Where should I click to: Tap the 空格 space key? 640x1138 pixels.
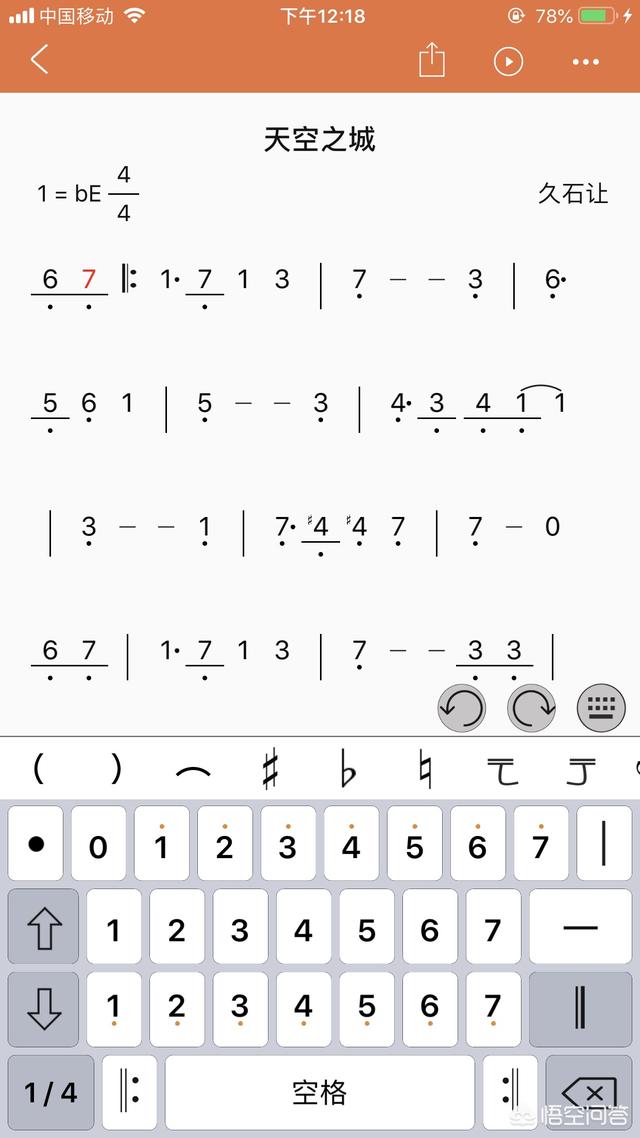(319, 1092)
